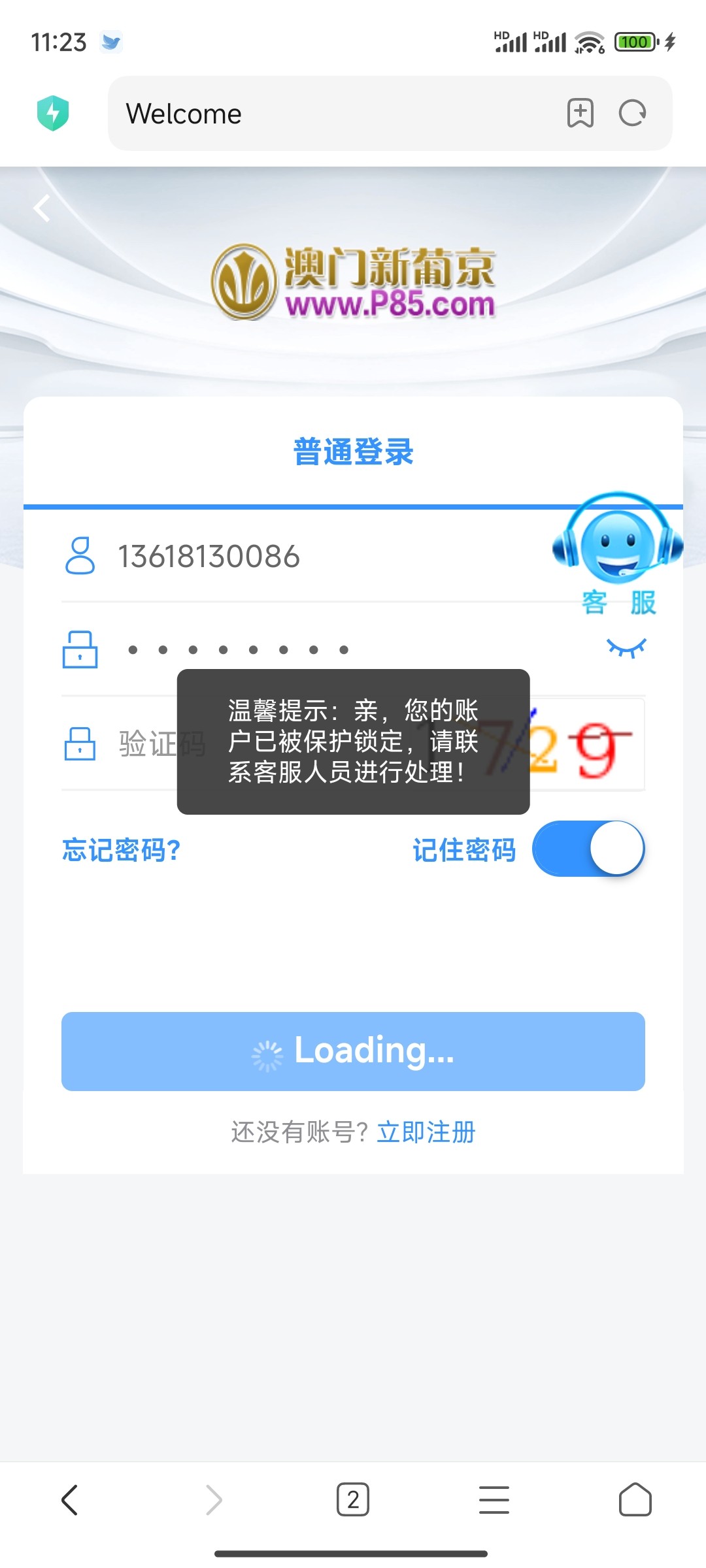
Task: Show the password with the eye toggle
Action: (x=626, y=647)
